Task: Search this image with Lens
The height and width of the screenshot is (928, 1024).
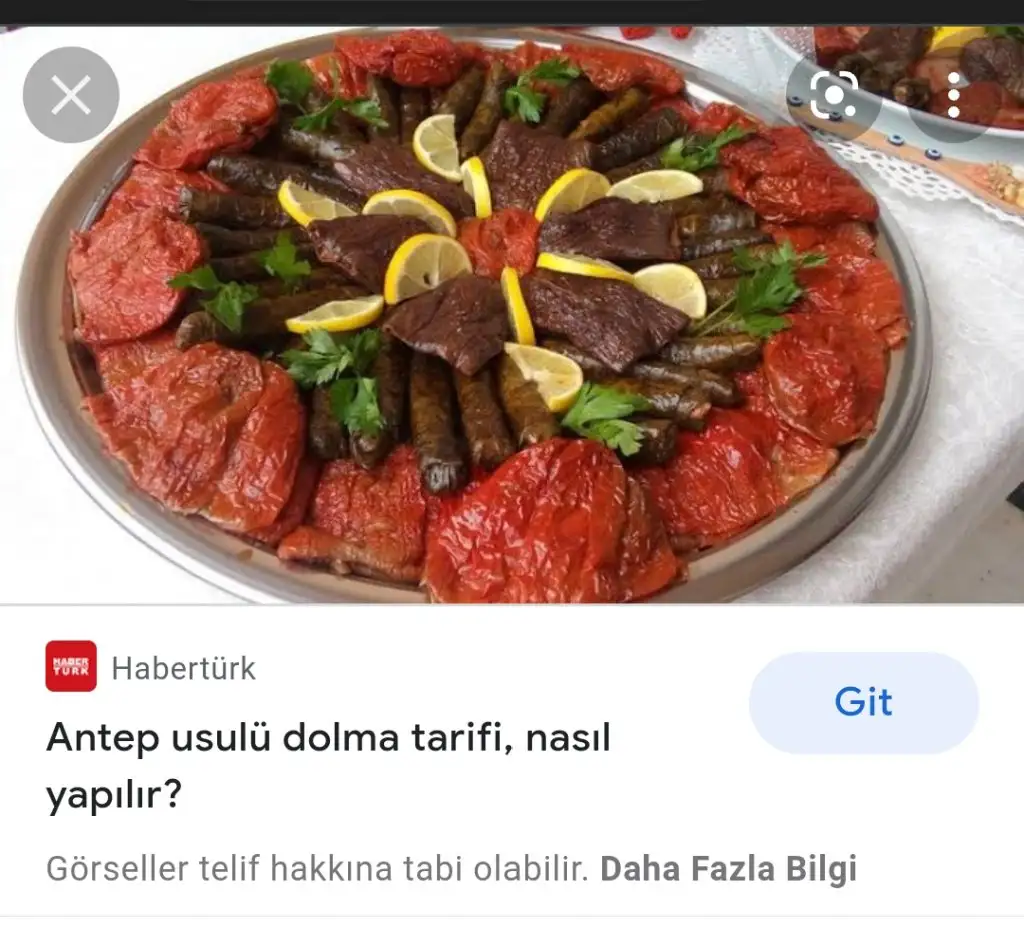Action: tap(833, 96)
